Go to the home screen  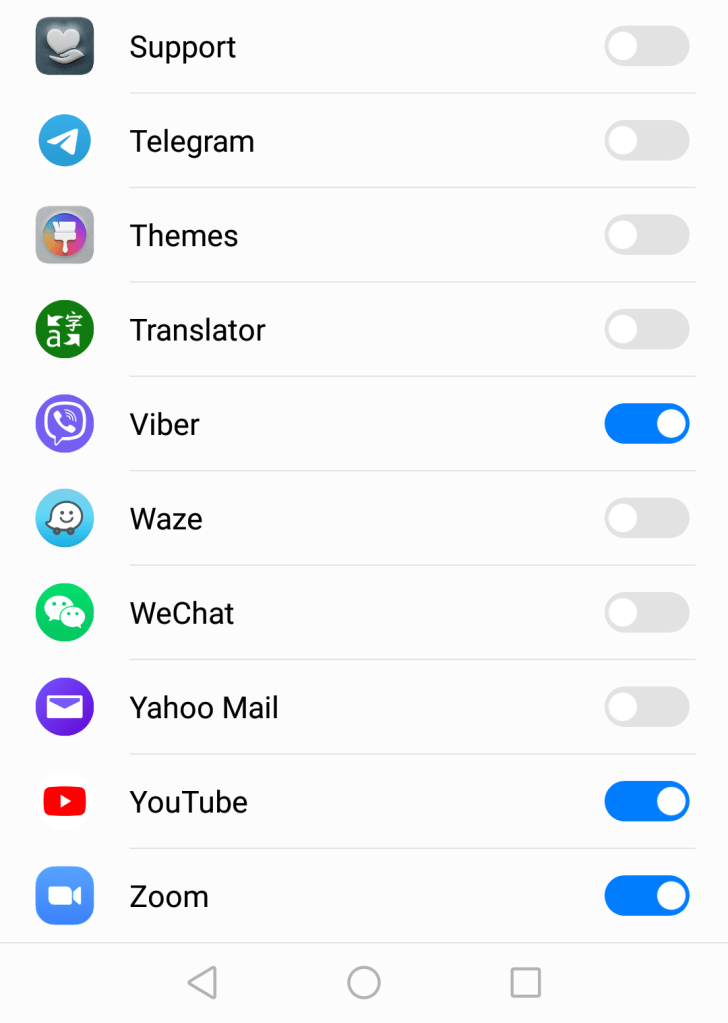coord(364,982)
